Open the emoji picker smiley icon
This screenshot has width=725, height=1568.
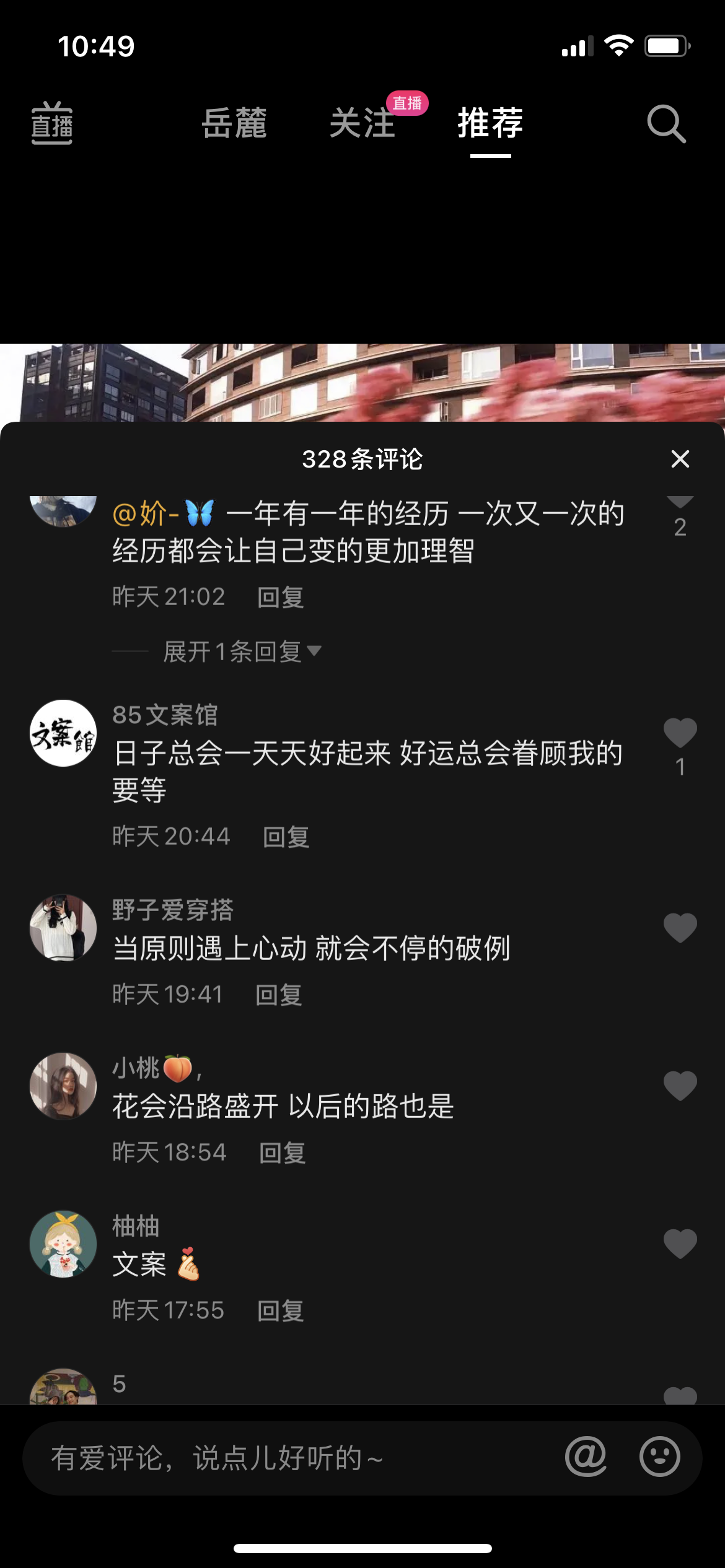tap(661, 1457)
